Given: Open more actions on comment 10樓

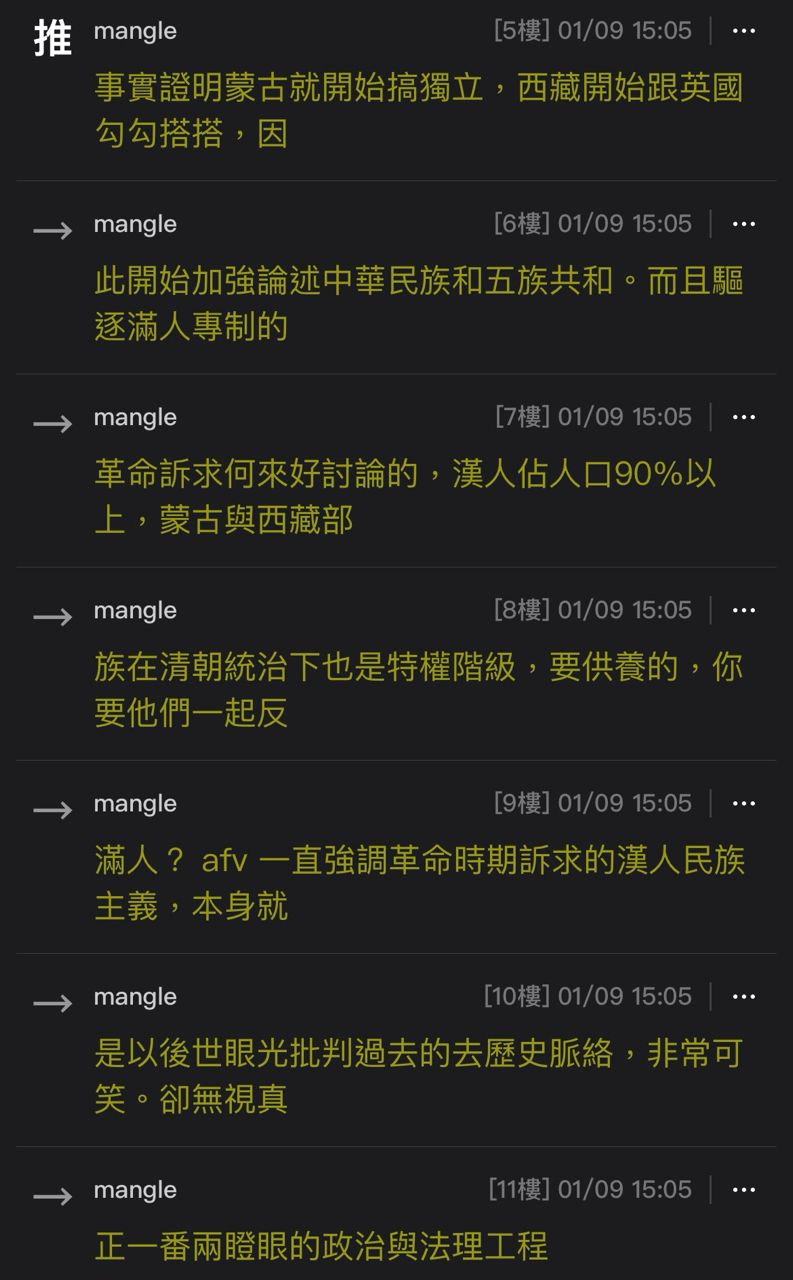Looking at the screenshot, I should coord(744,996).
